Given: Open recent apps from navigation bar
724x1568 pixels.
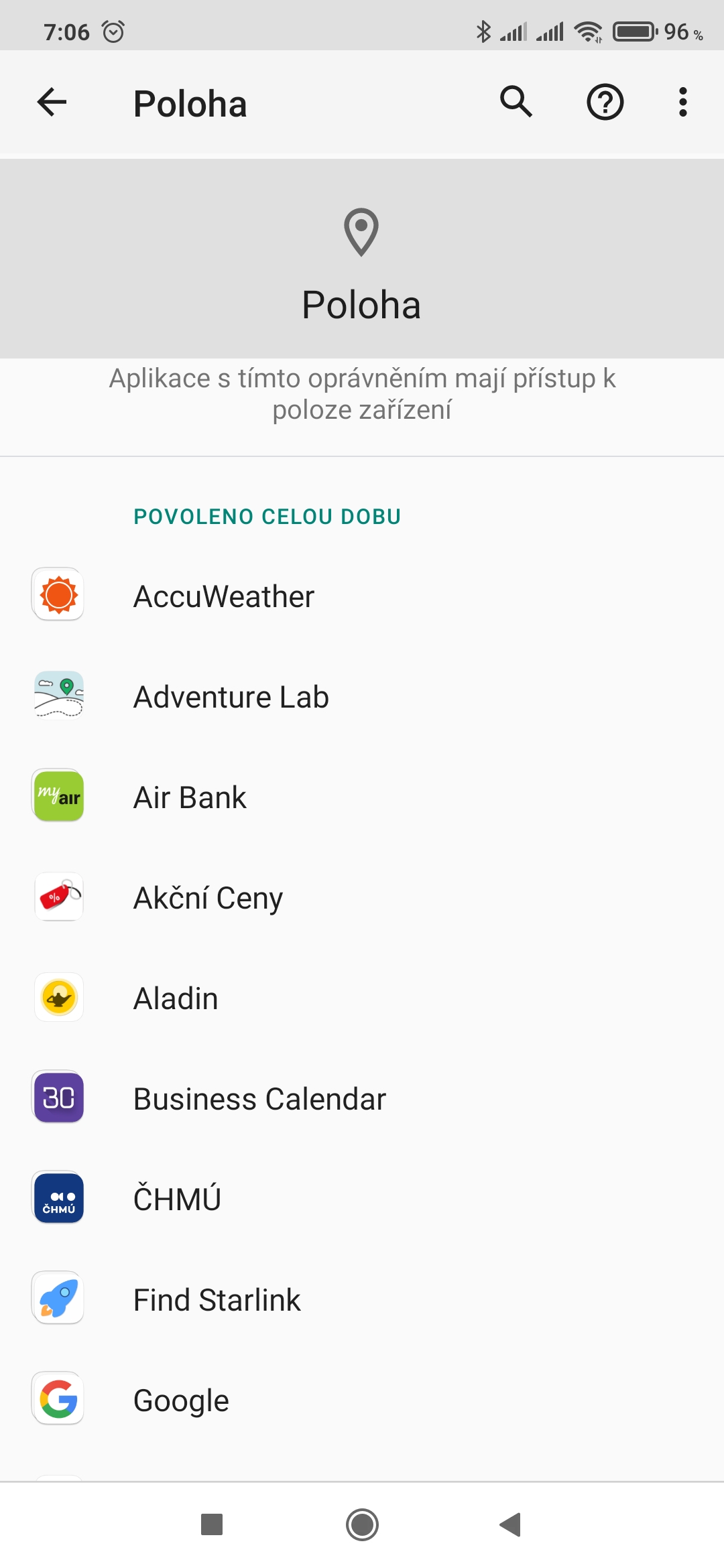Looking at the screenshot, I should coord(212,1524).
